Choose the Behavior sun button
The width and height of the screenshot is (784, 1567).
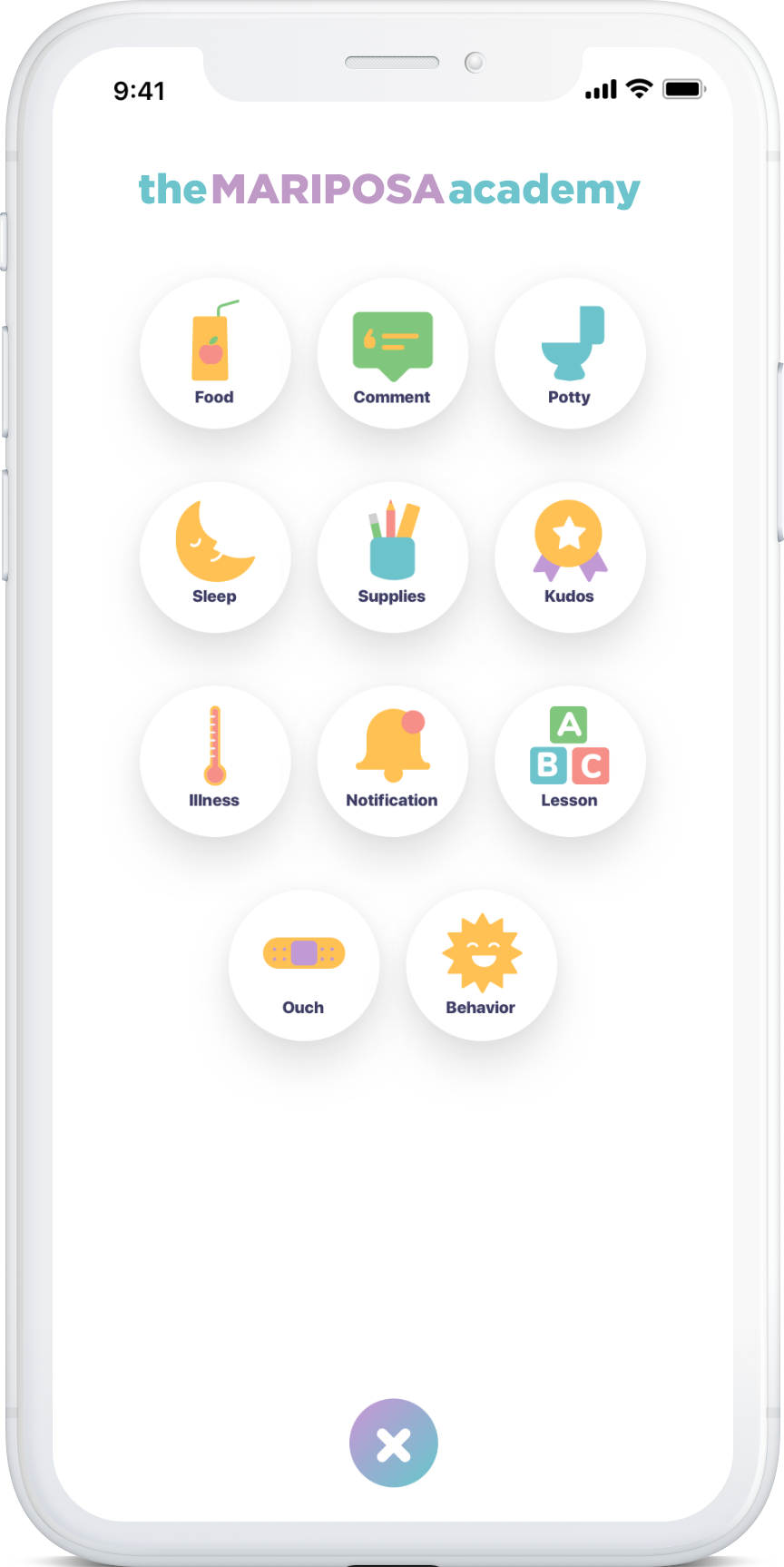coord(481,965)
